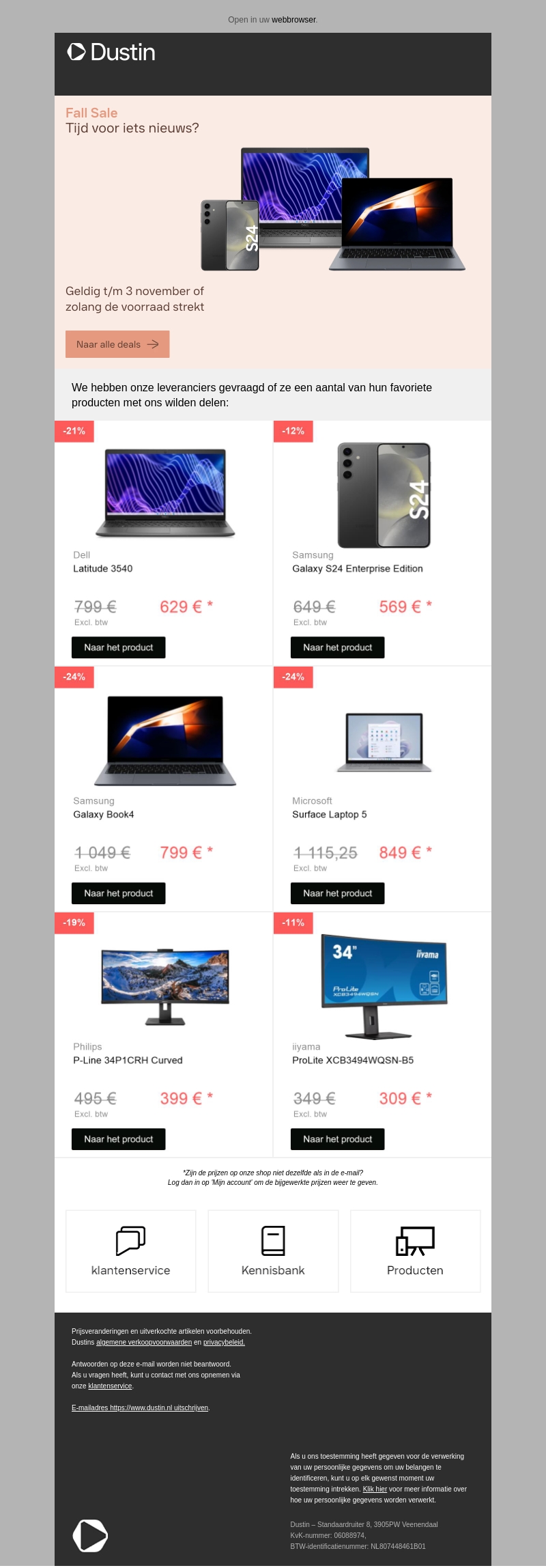Go to the Philips P-Line 34P1CRH product
This screenshot has width=546, height=1568.
pyautogui.click(x=119, y=1139)
